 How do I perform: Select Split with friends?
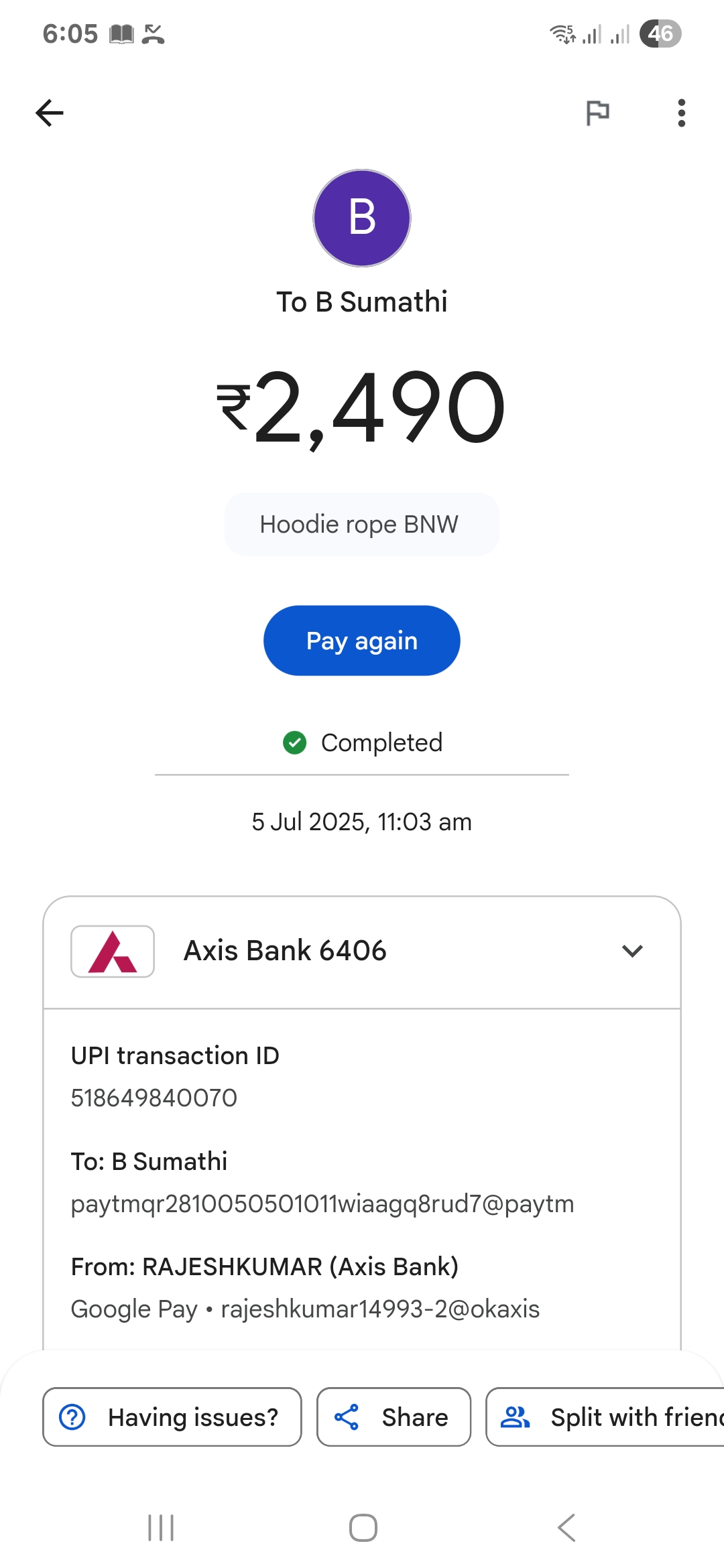point(605,1417)
